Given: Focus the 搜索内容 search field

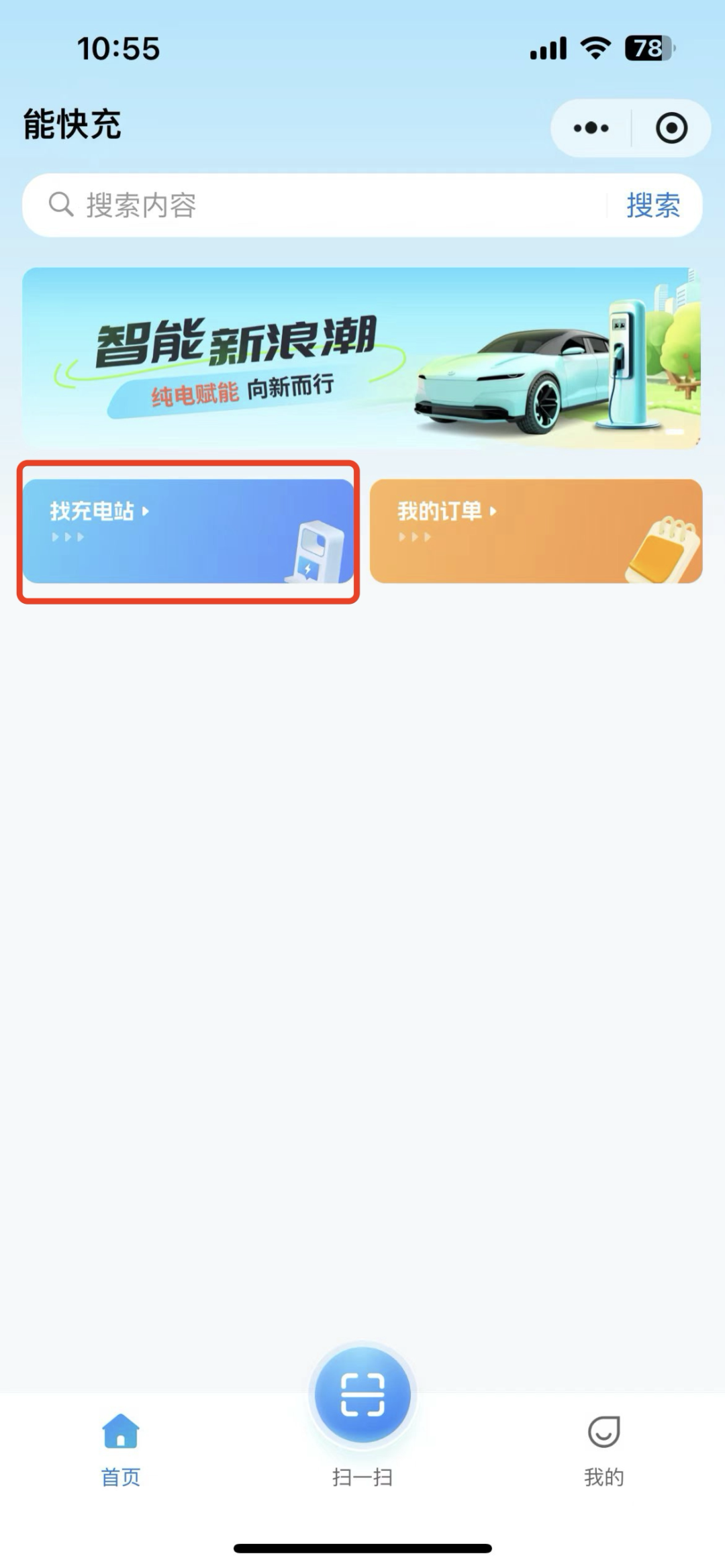Looking at the screenshot, I should [322, 205].
